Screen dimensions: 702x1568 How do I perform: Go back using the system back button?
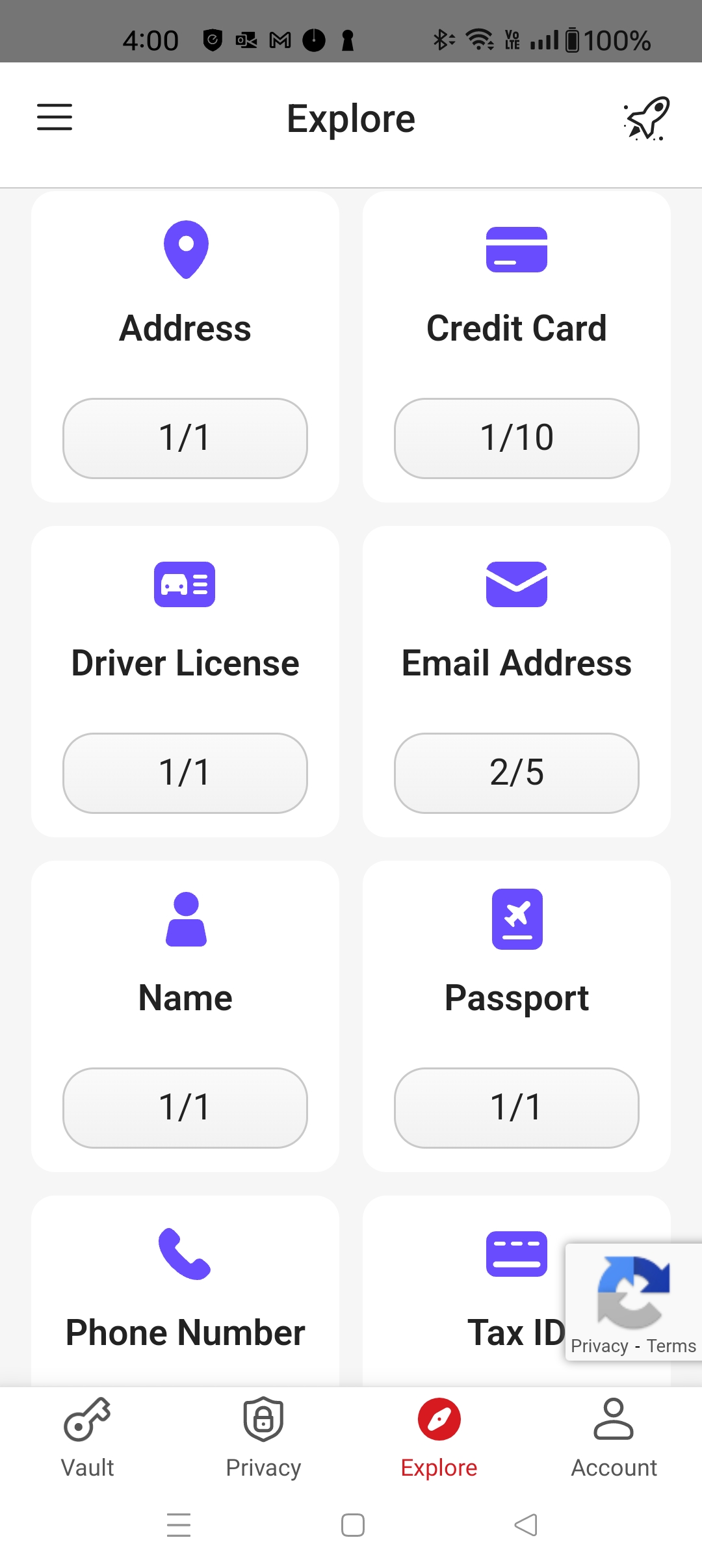(x=525, y=1525)
